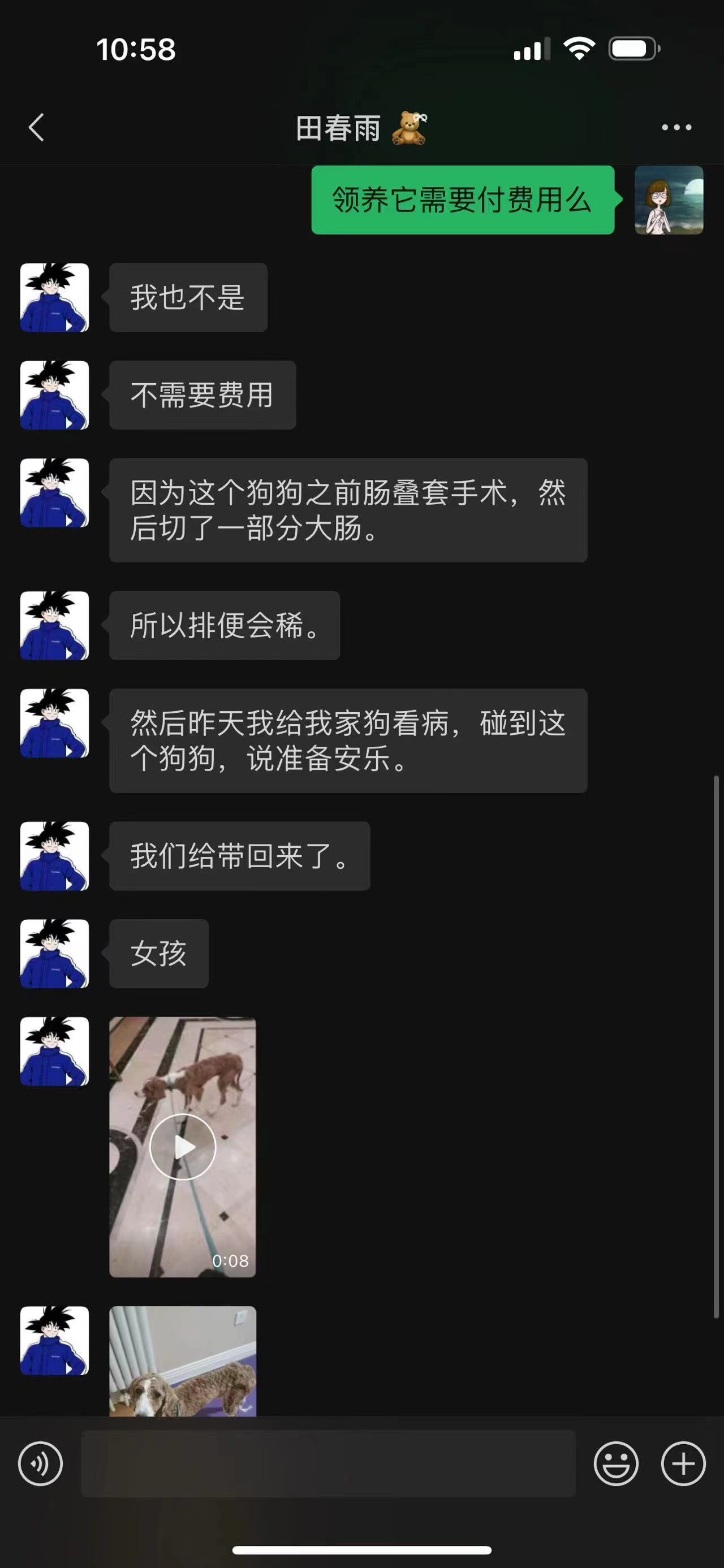The height and width of the screenshot is (1568, 724).
Task: Tap the message text field
Action: (328, 1463)
